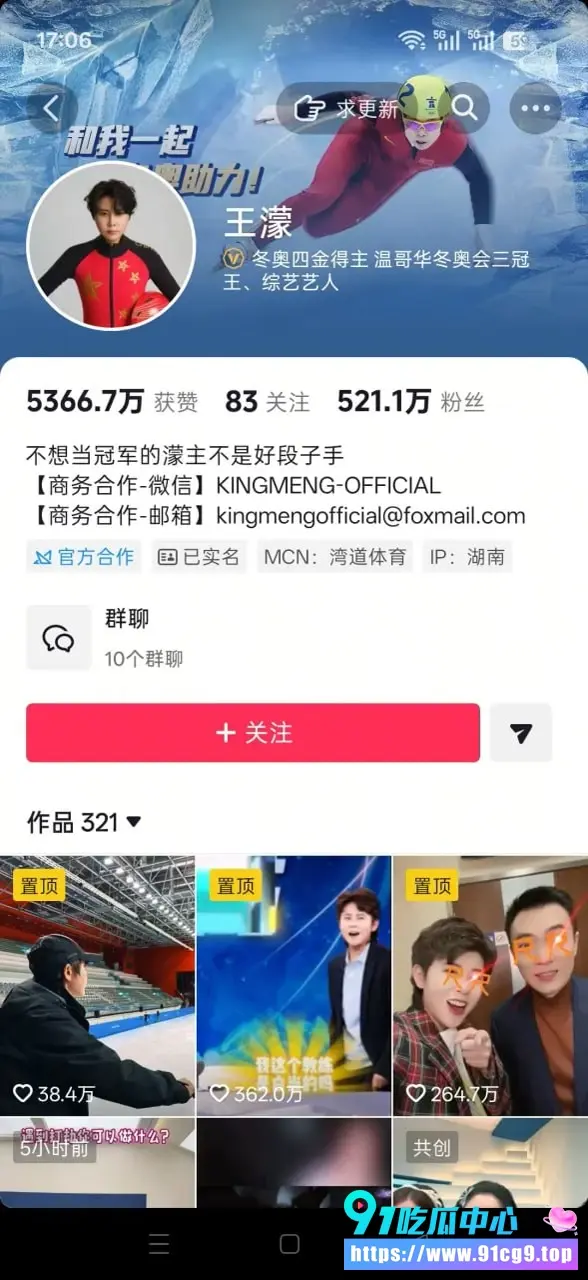Go back using the top-left arrow
The height and width of the screenshot is (1280, 588).
pos(51,107)
